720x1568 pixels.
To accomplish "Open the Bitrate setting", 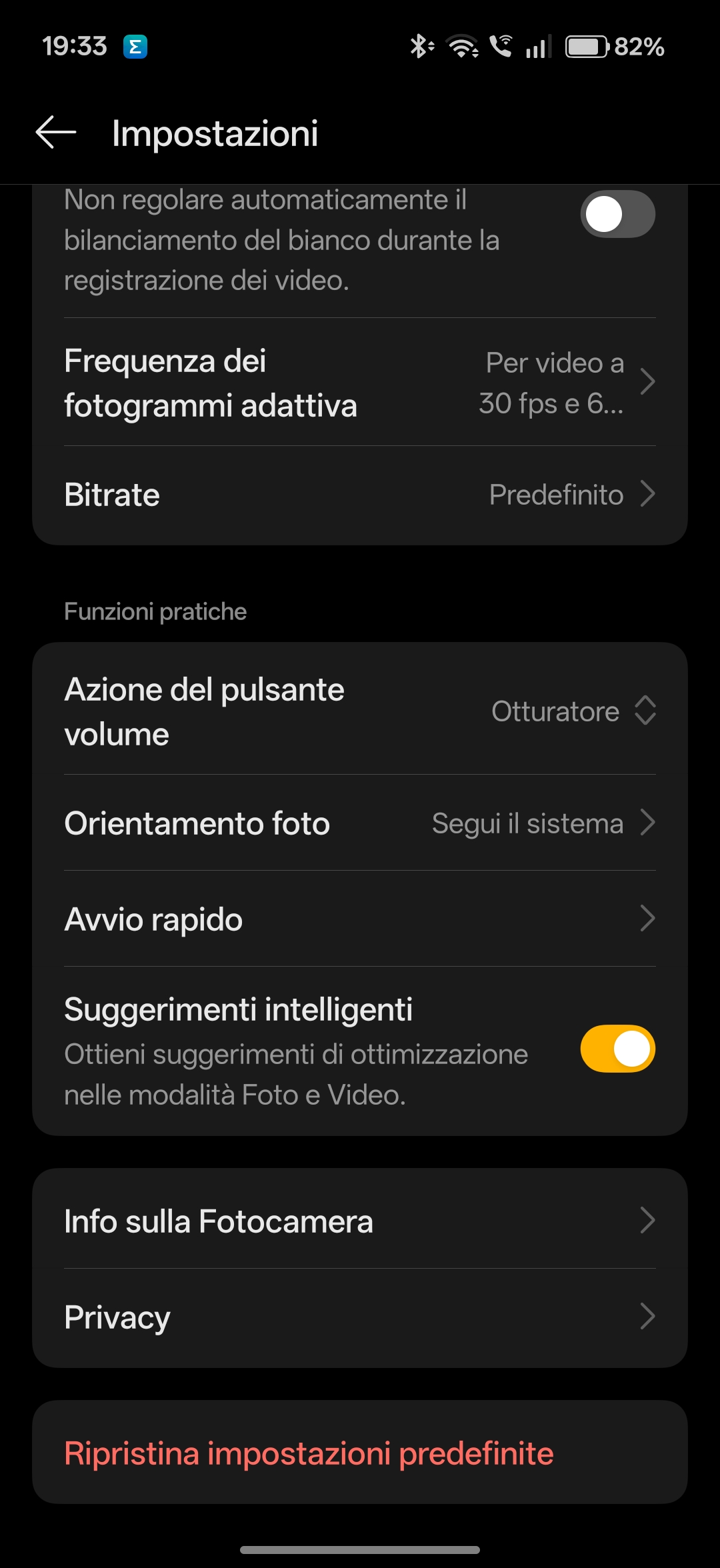I will [360, 495].
